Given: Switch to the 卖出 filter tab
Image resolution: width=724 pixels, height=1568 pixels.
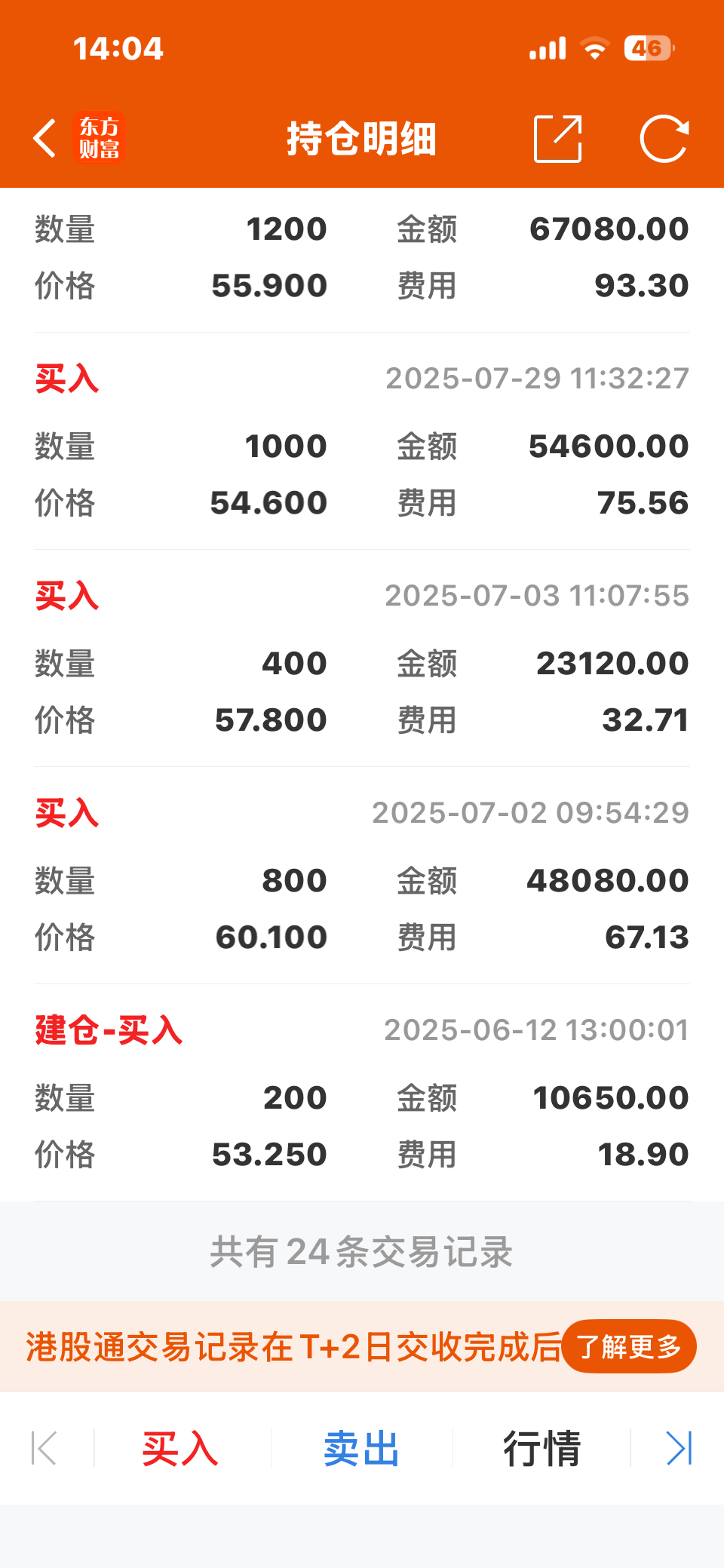Looking at the screenshot, I should tap(360, 1447).
